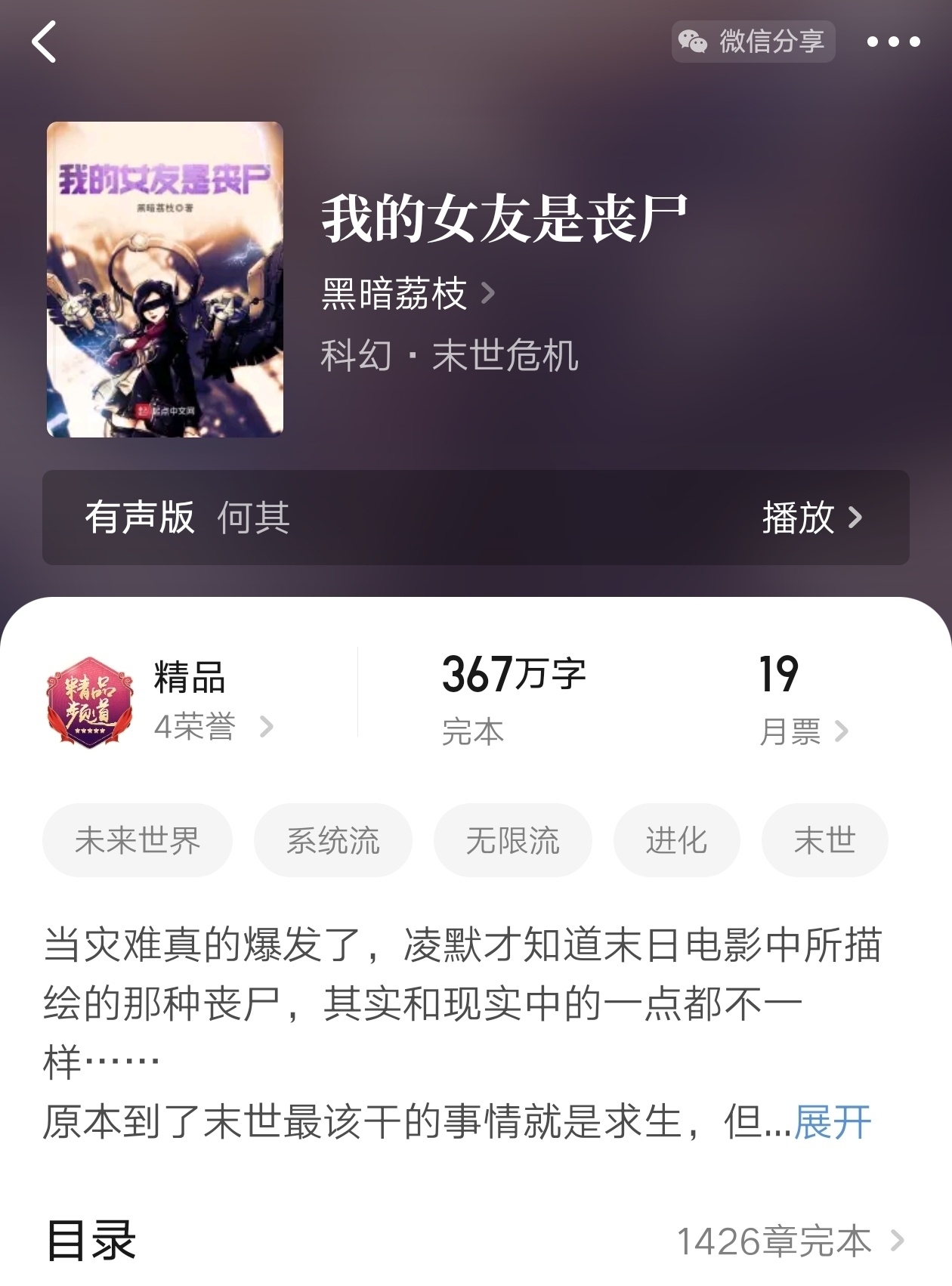952x1286 pixels.
Task: Open the three-dot overflow menu
Action: (893, 42)
